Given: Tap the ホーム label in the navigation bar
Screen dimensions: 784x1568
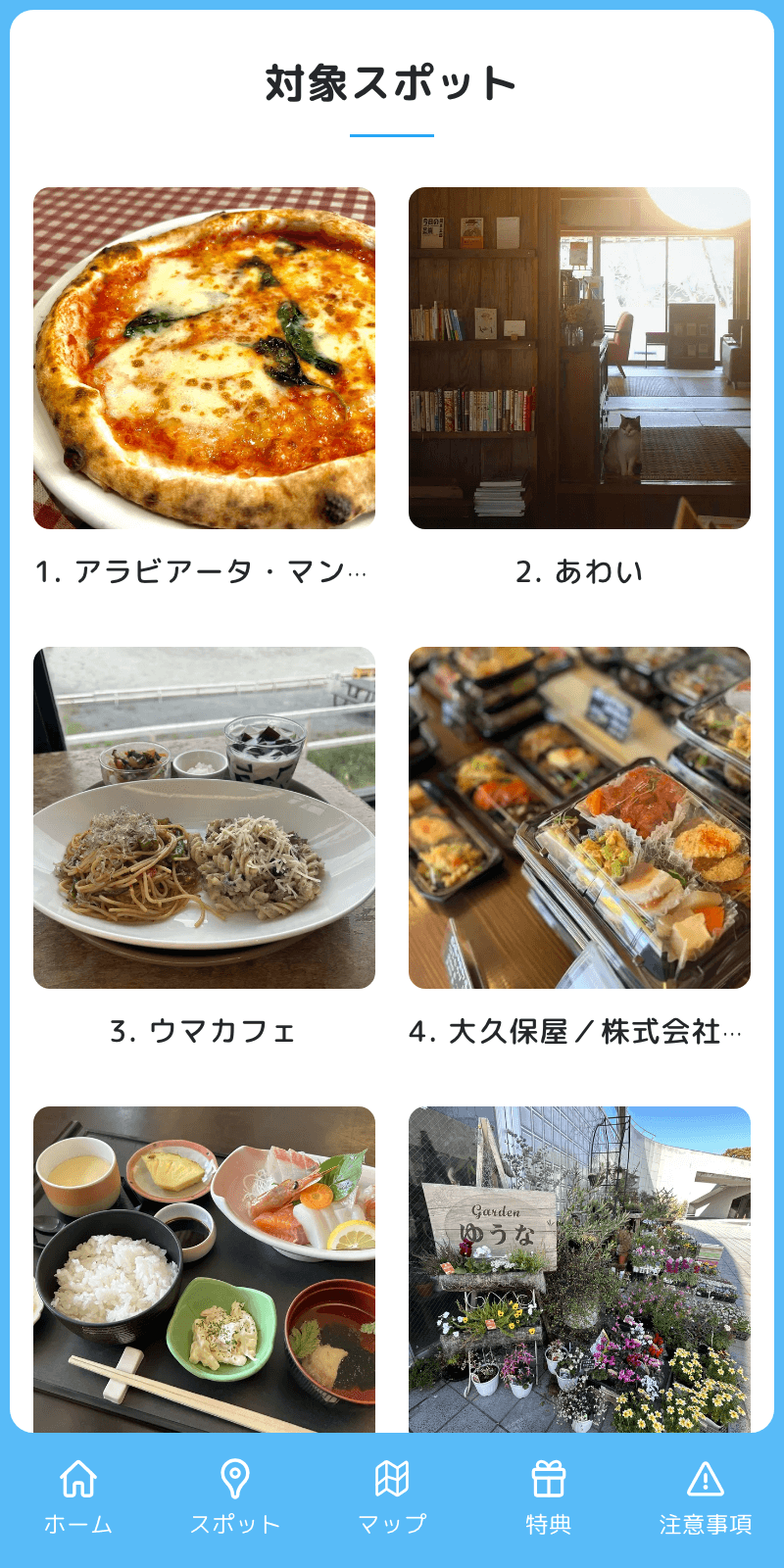Looking at the screenshot, I should 76,1524.
